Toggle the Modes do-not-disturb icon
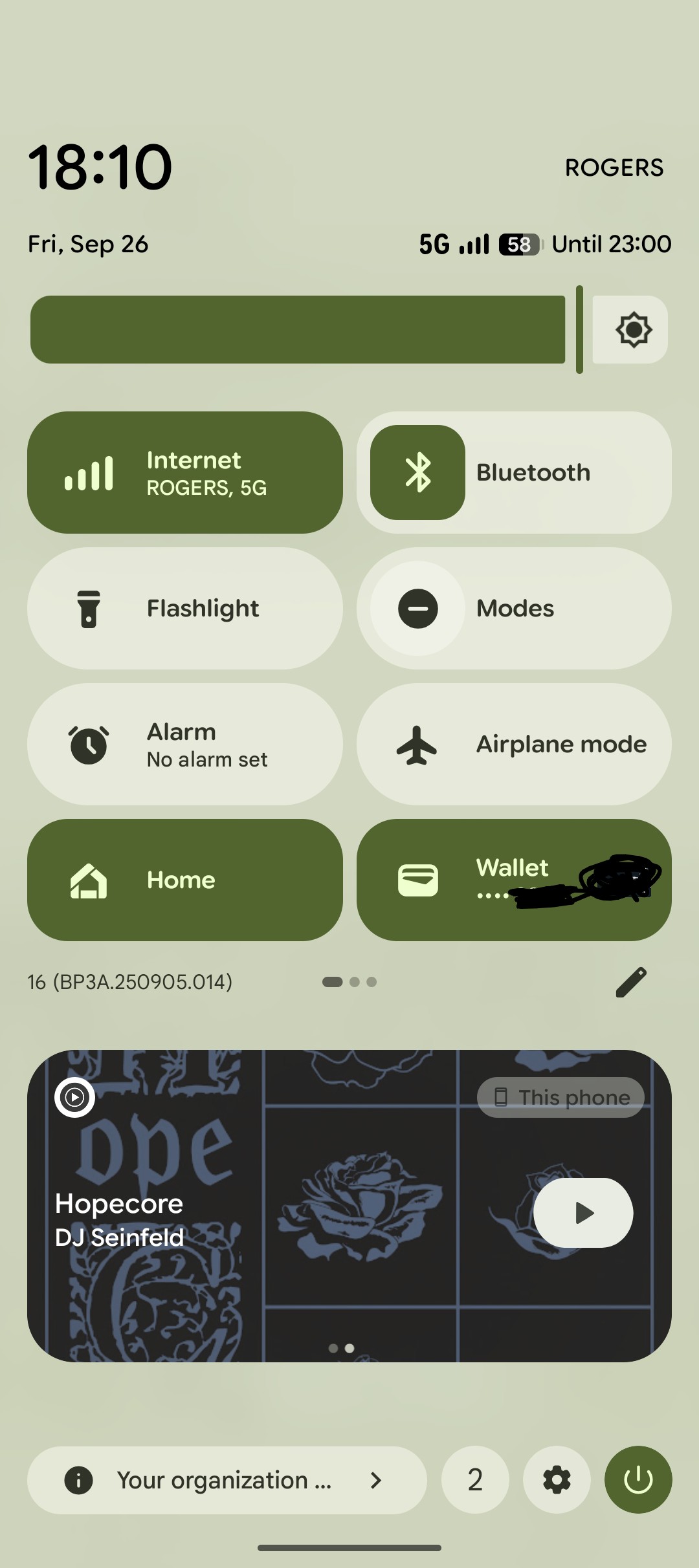The height and width of the screenshot is (1568, 699). [x=417, y=608]
